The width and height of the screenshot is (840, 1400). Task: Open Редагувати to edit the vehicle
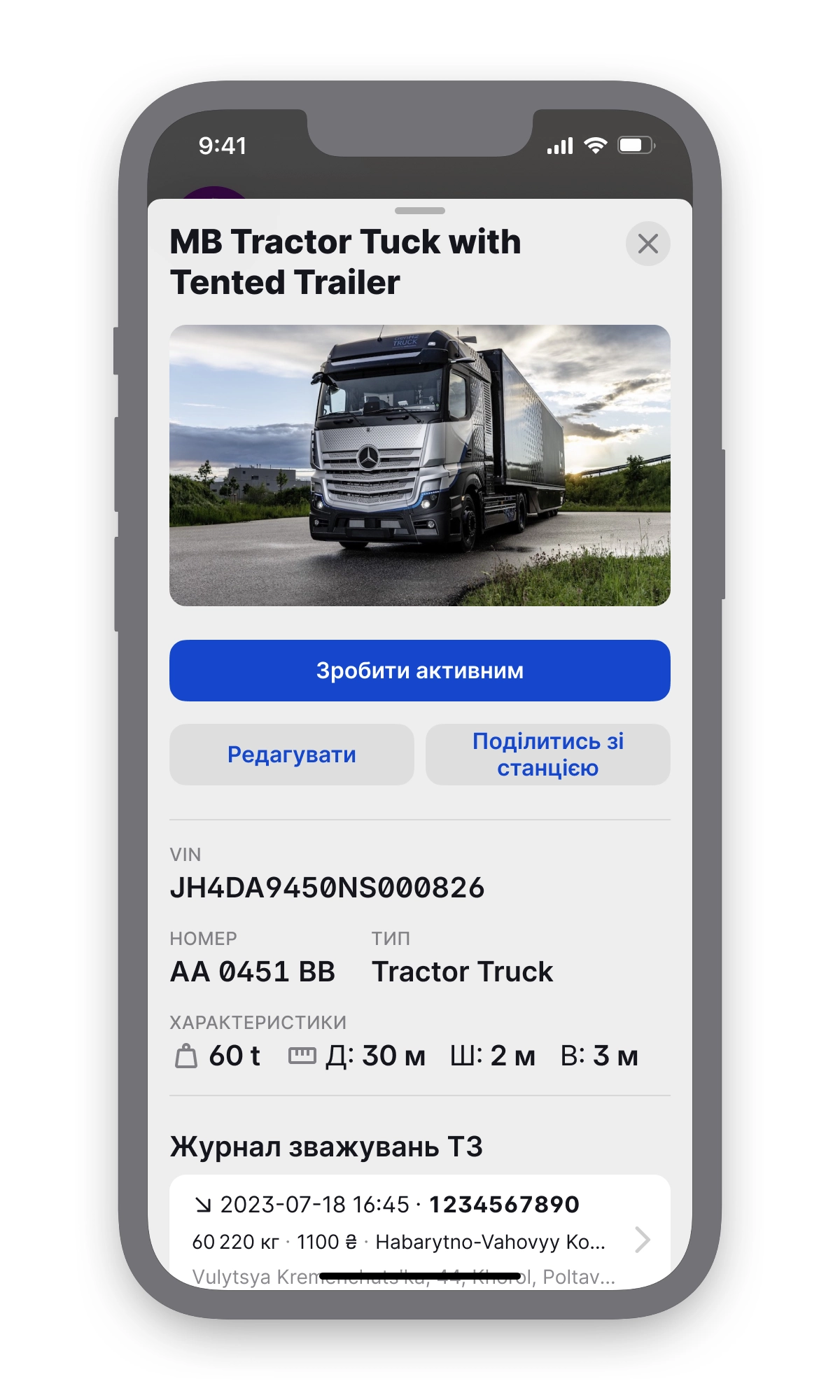(x=291, y=754)
